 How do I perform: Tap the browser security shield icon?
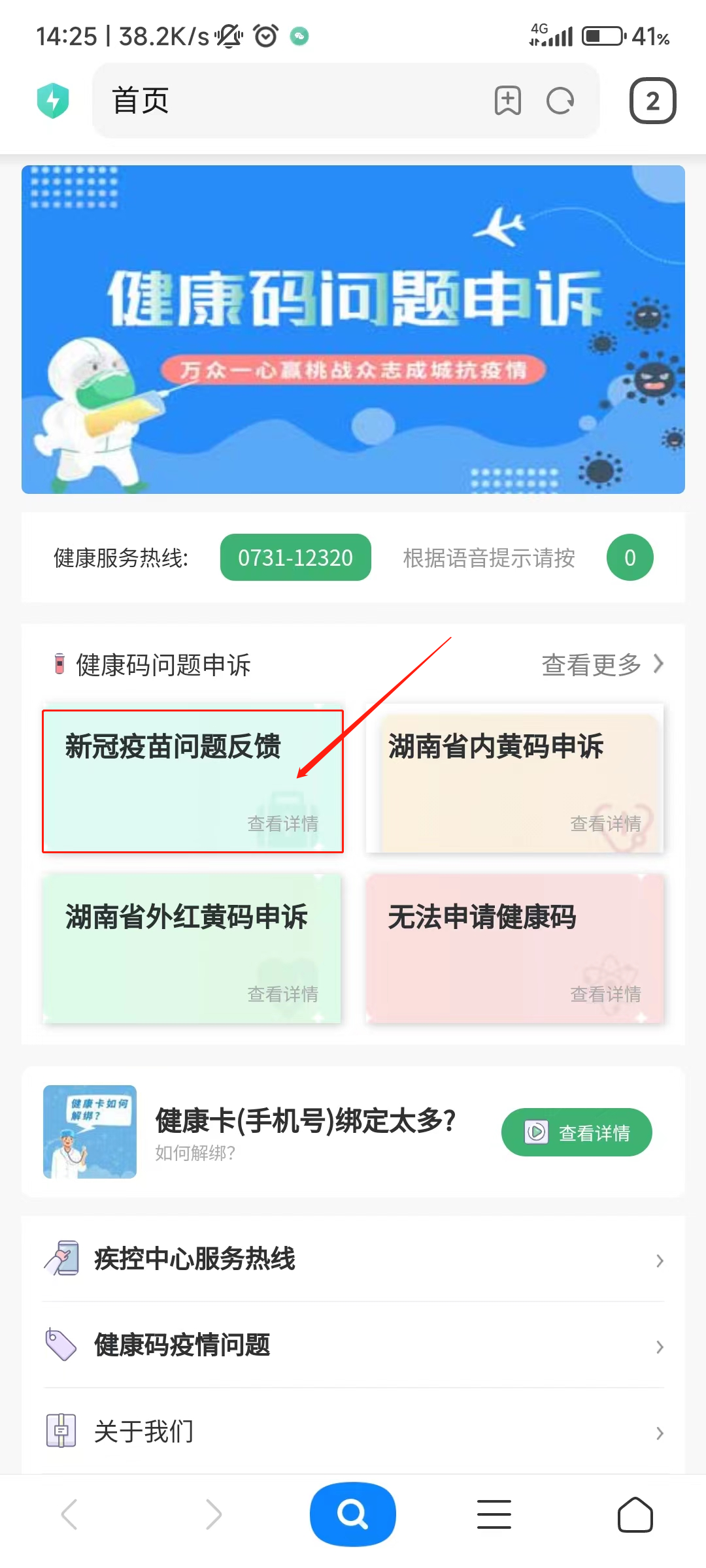[x=53, y=101]
